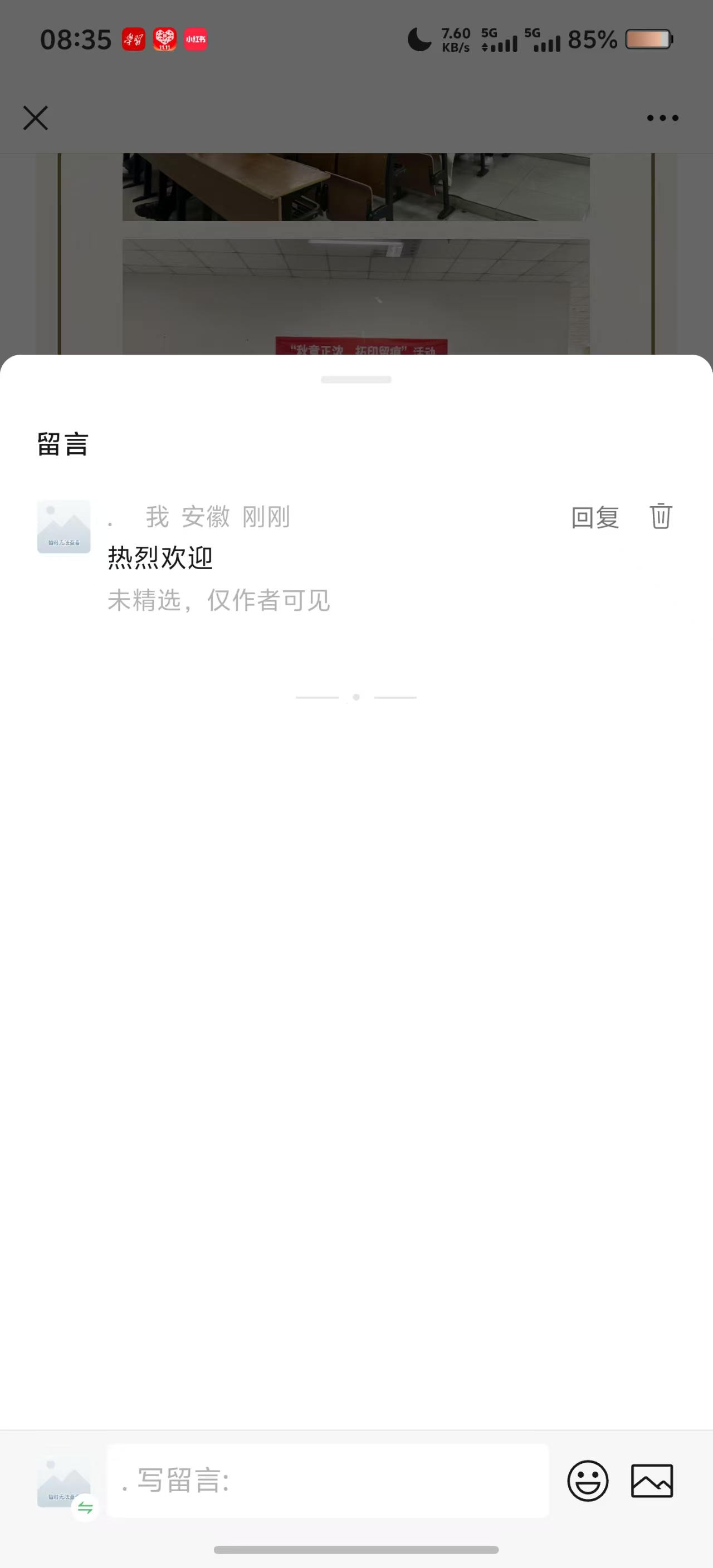Open the three-dot overflow menu
The width and height of the screenshot is (713, 1568).
point(662,118)
